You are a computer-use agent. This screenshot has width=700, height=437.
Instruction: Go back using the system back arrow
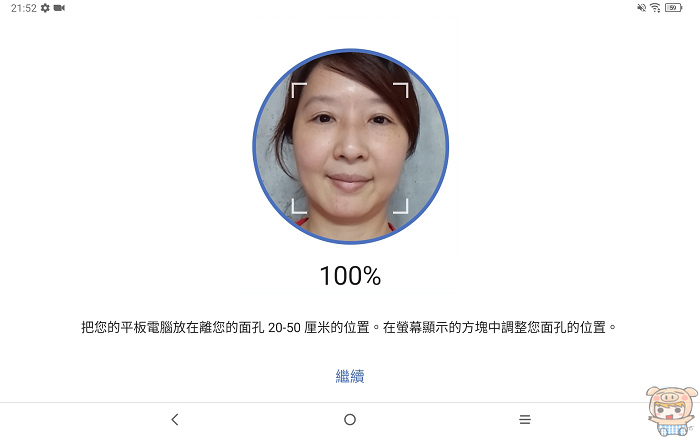pos(175,420)
